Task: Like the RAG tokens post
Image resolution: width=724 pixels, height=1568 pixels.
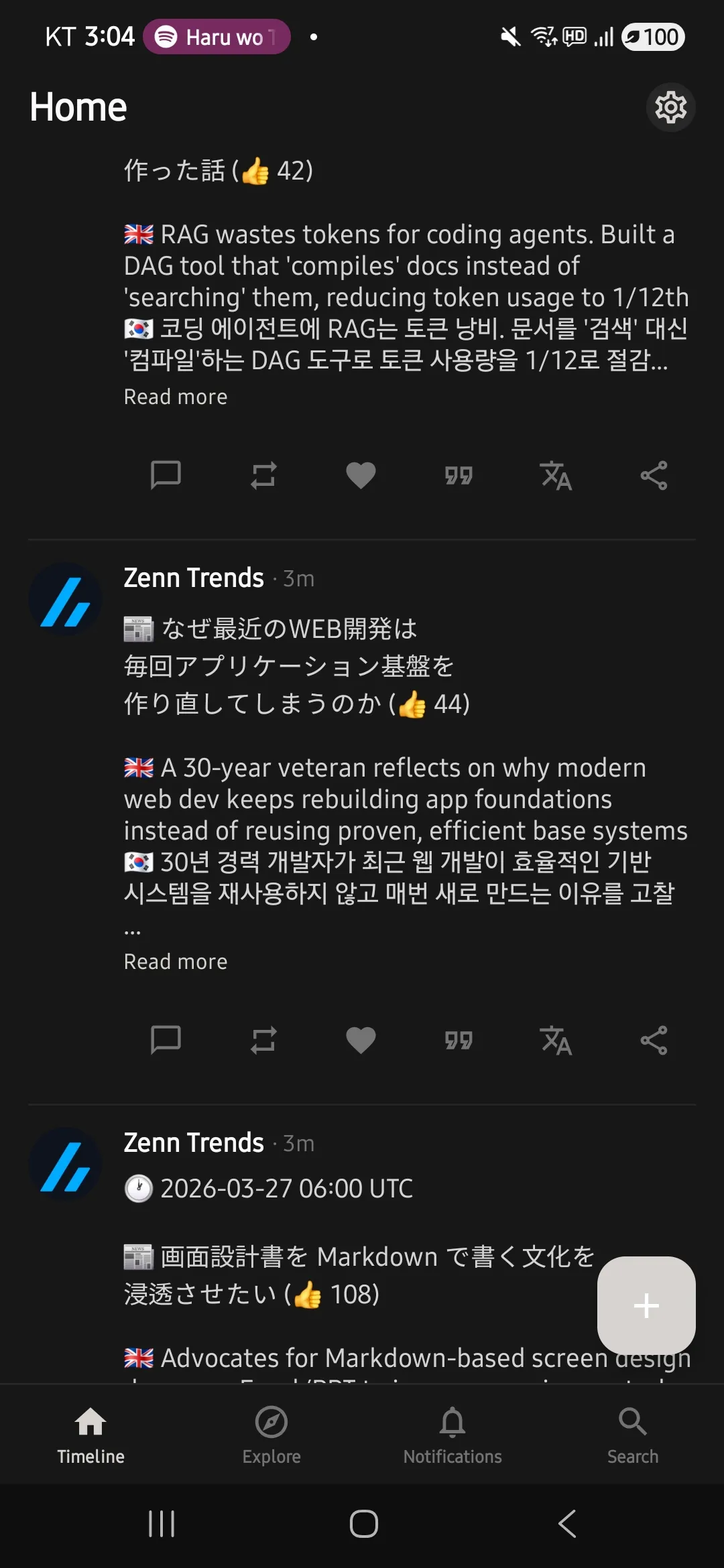Action: click(361, 476)
